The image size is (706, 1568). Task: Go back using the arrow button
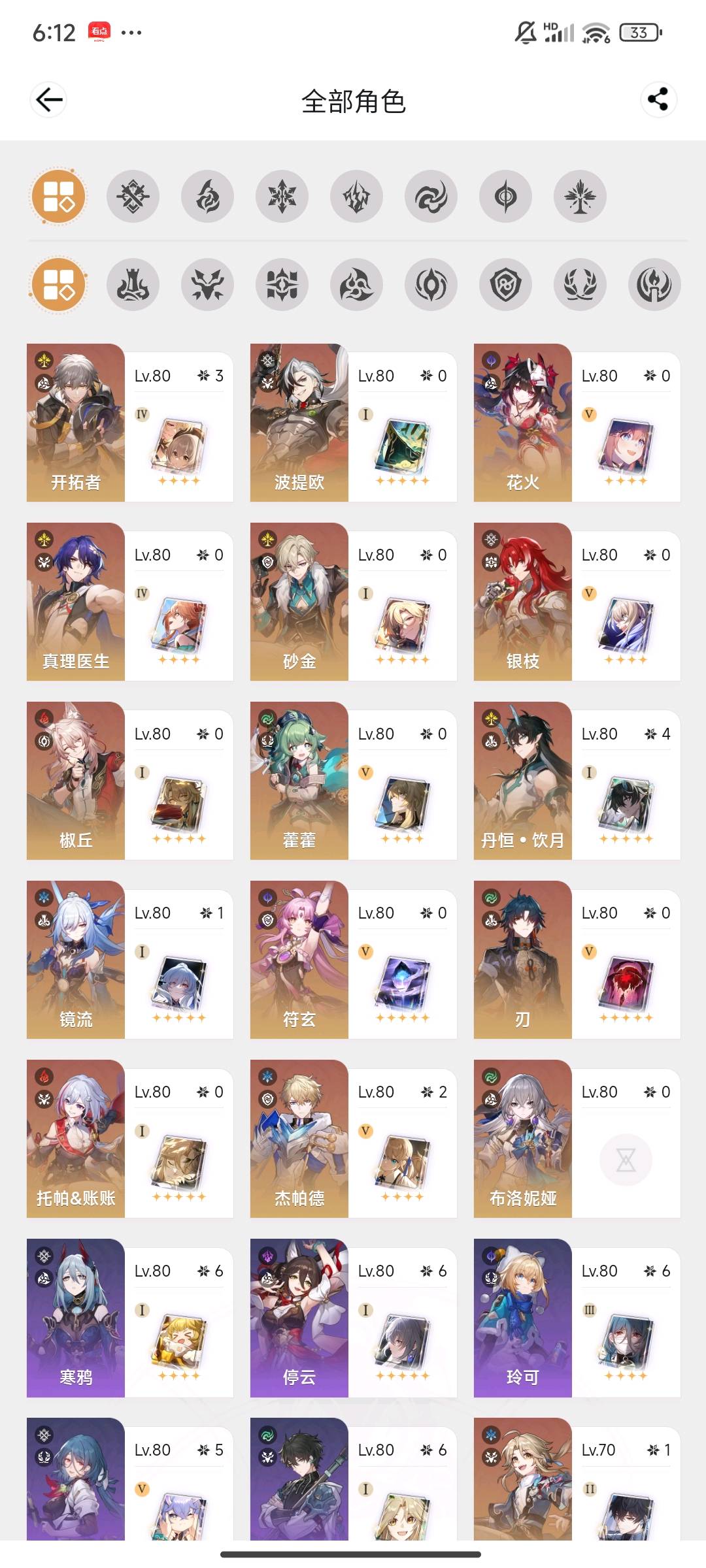(x=49, y=100)
